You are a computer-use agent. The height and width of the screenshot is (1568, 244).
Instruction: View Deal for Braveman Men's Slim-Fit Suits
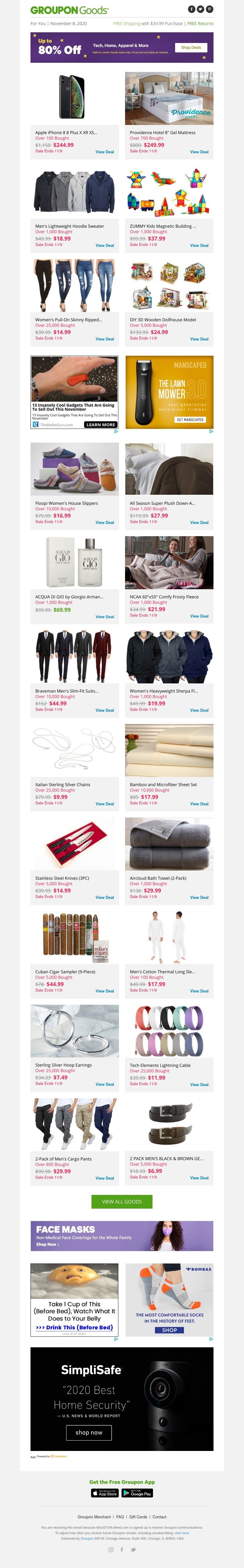[105, 710]
